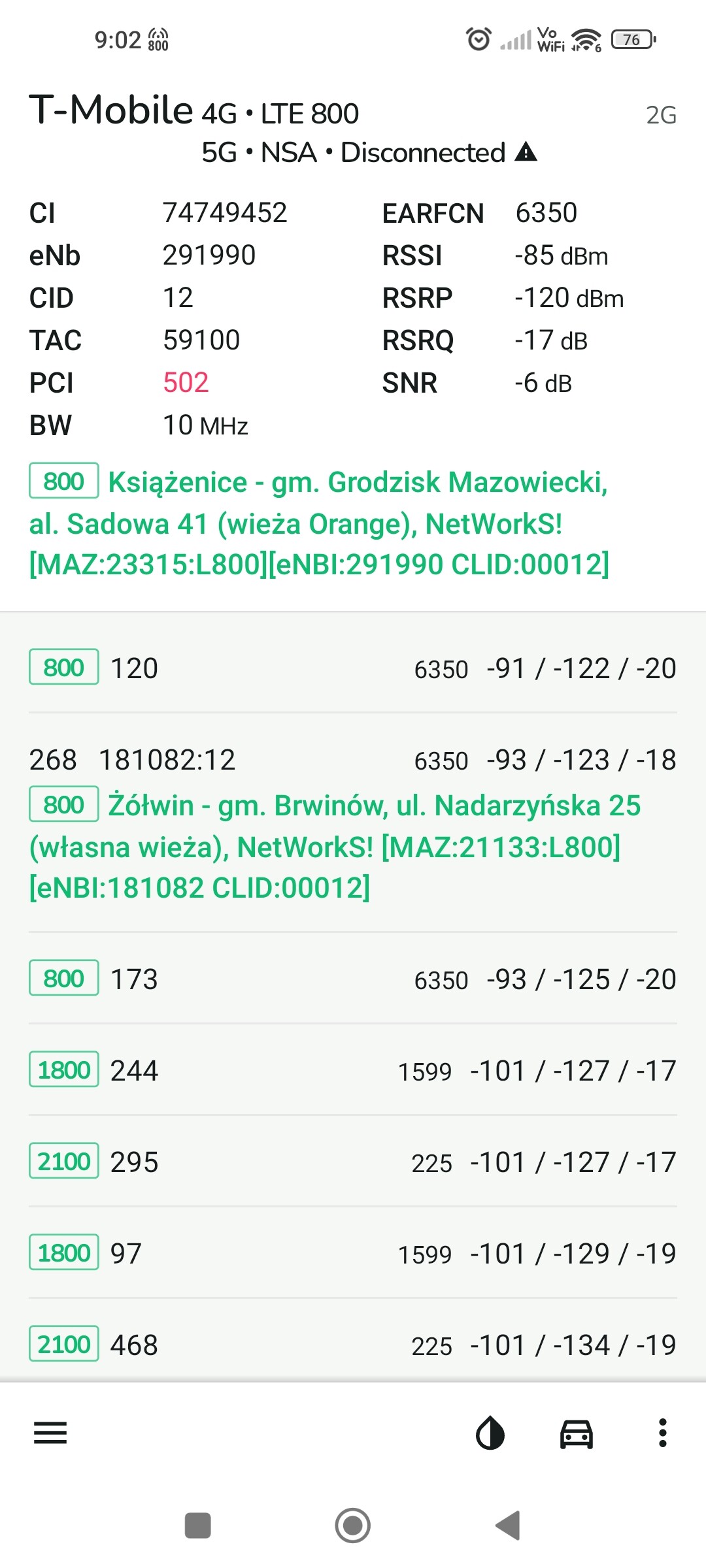Toggle dark theme using the droplet icon
The image size is (706, 1568).
click(489, 1433)
